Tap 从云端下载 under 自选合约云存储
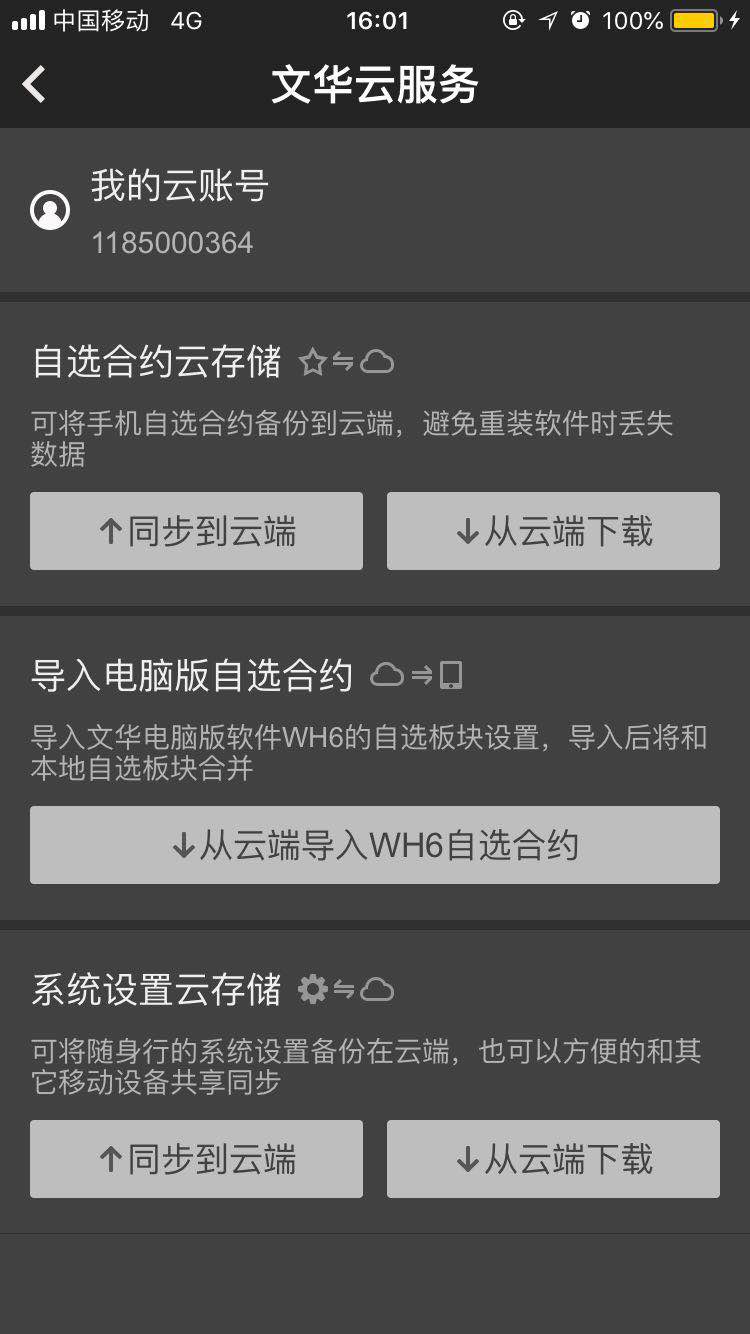 tap(553, 531)
